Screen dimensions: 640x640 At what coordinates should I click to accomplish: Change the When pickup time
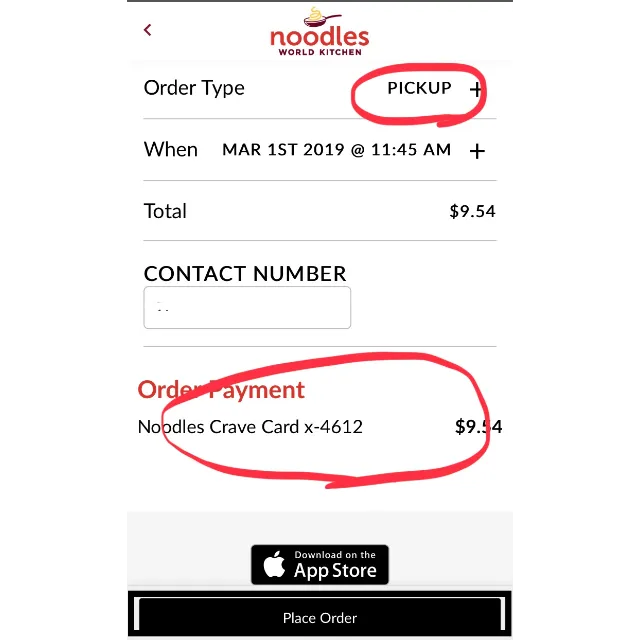click(477, 151)
